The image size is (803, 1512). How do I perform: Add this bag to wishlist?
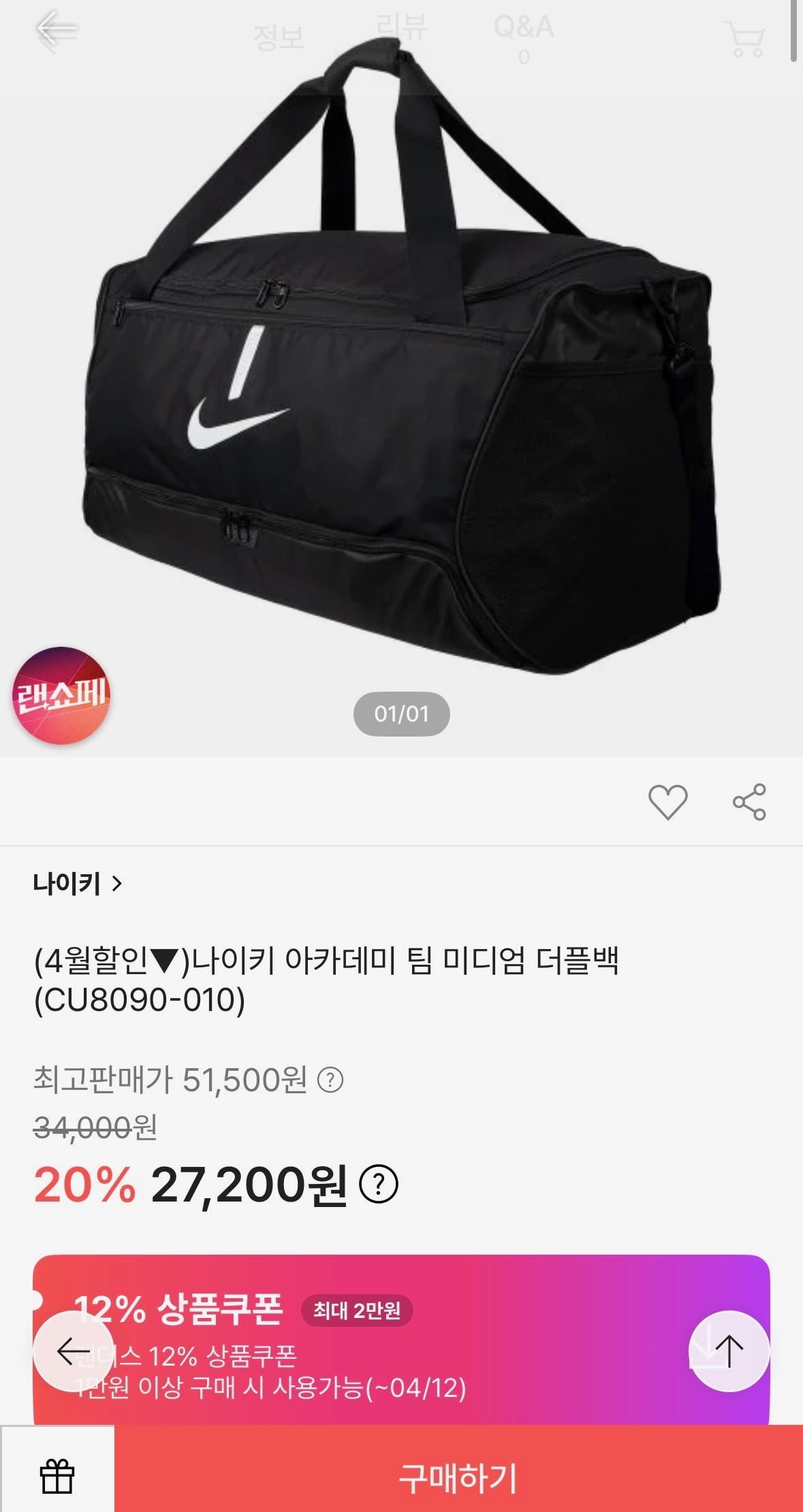(667, 801)
